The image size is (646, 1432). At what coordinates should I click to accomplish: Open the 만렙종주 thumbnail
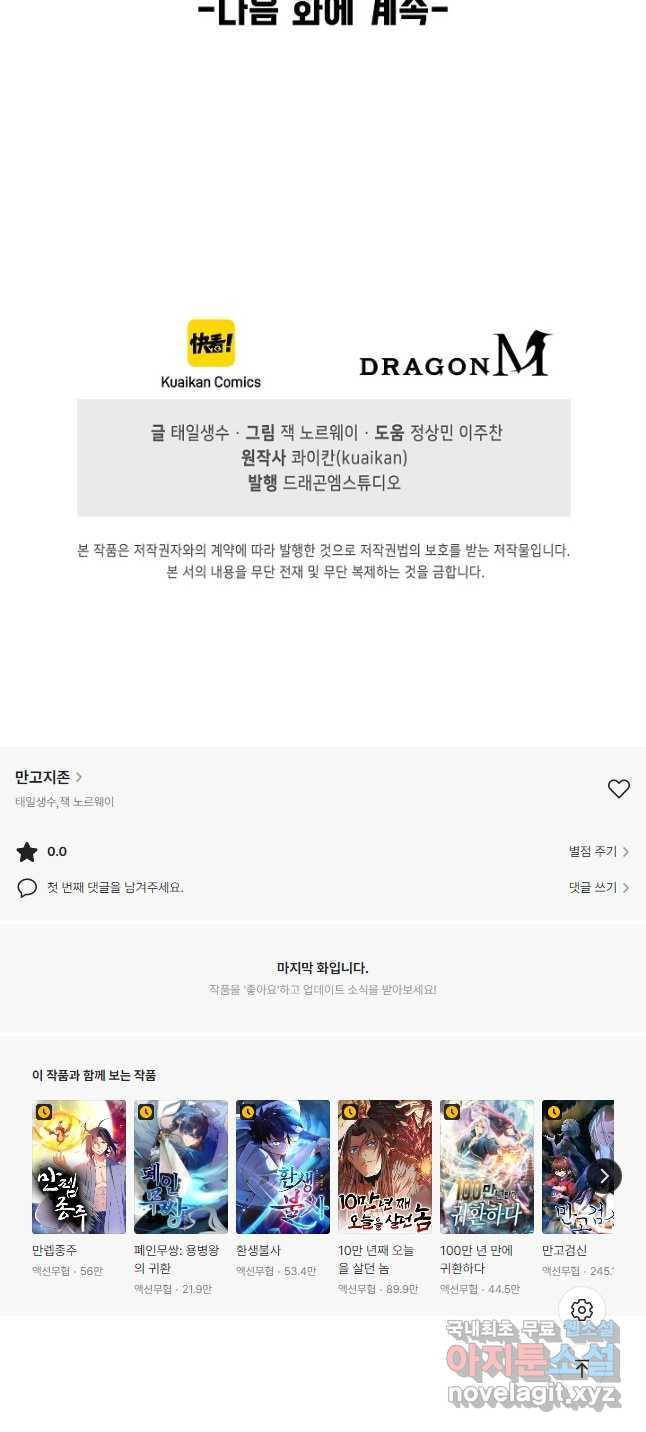(79, 1167)
